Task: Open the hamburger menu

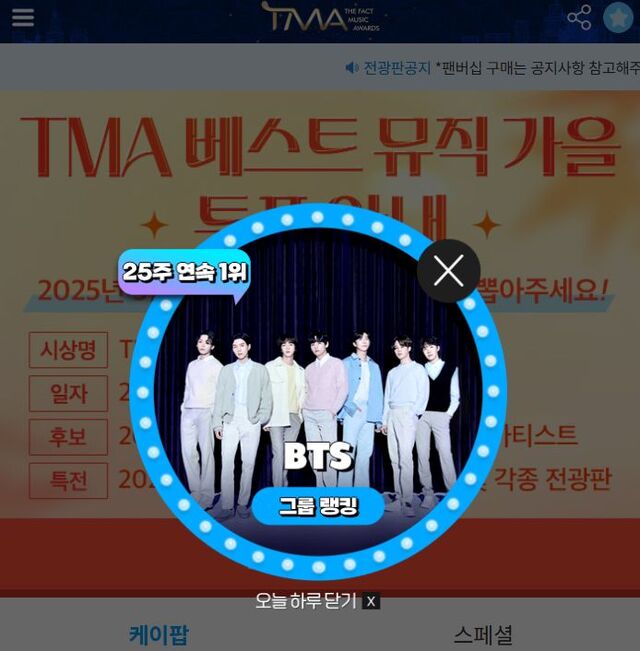Action: click(22, 18)
